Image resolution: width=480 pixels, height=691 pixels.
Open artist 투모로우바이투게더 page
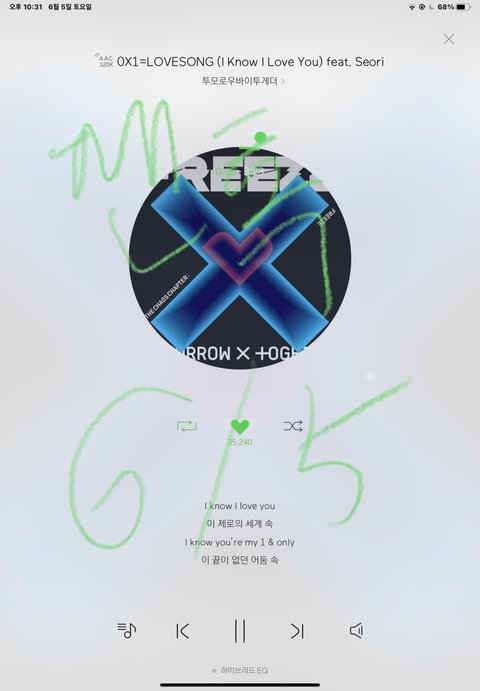click(243, 81)
